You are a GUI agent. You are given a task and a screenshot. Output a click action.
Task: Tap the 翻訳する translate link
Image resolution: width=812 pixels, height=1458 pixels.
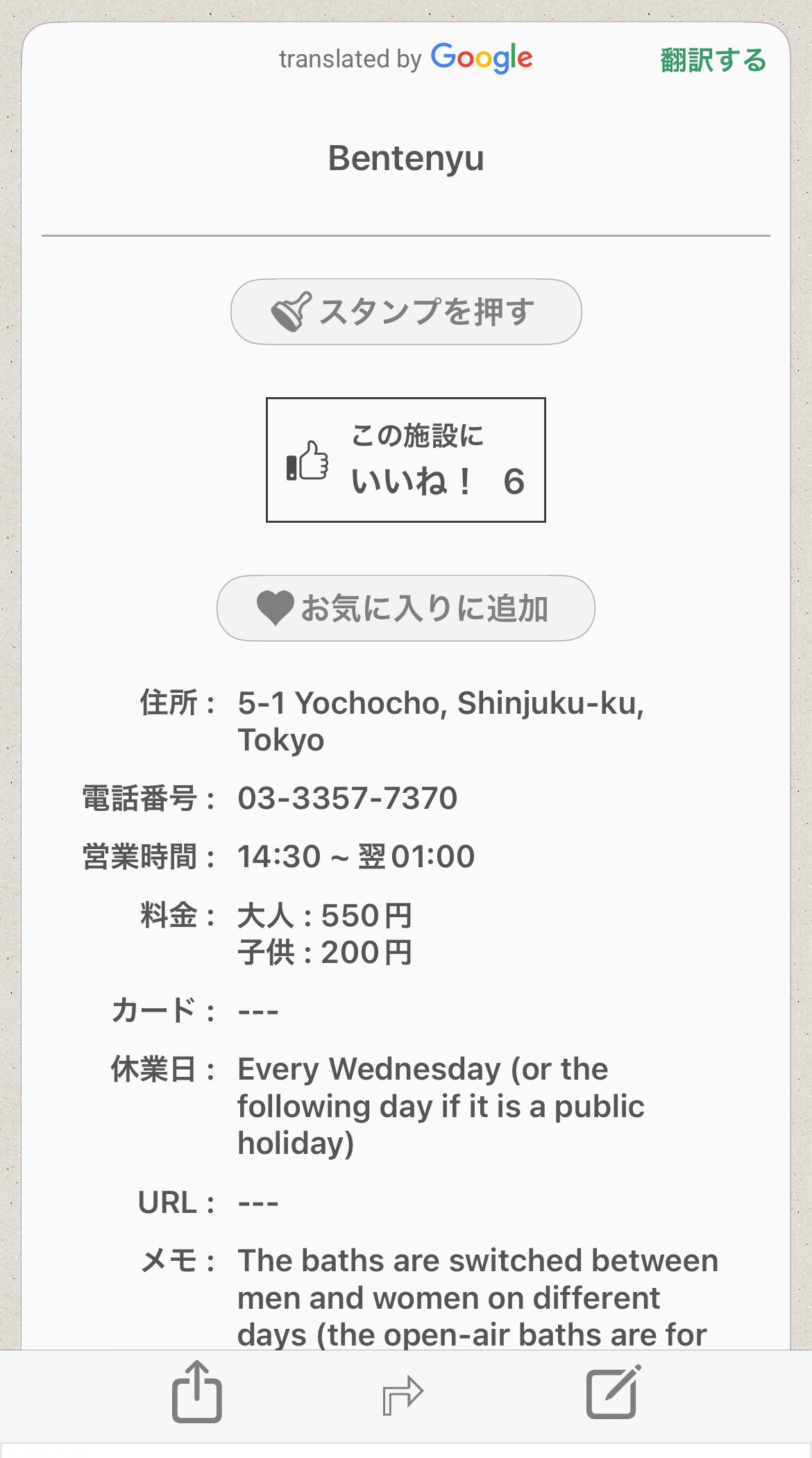(713, 60)
